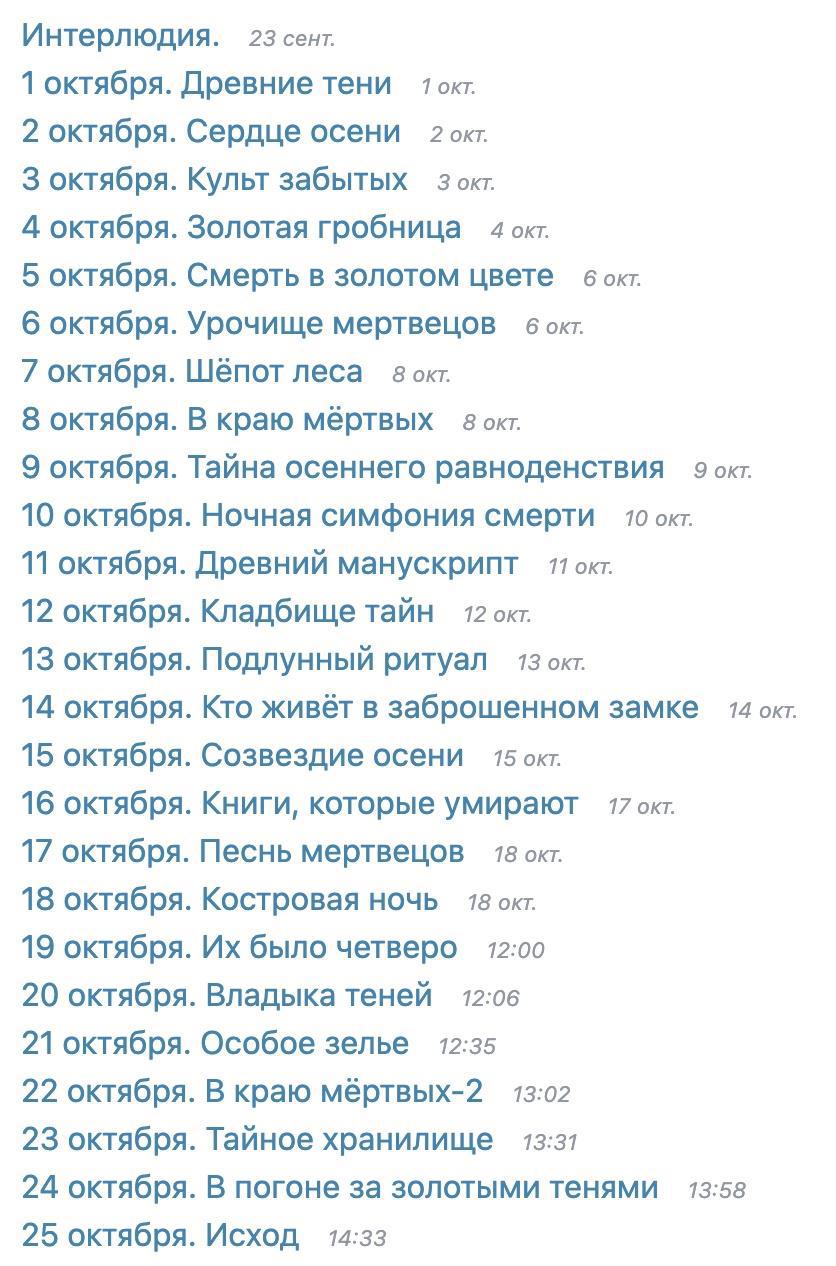Open «13 октября. Подлунный ритуал»
The height and width of the screenshot is (1266, 836).
[x=254, y=660]
